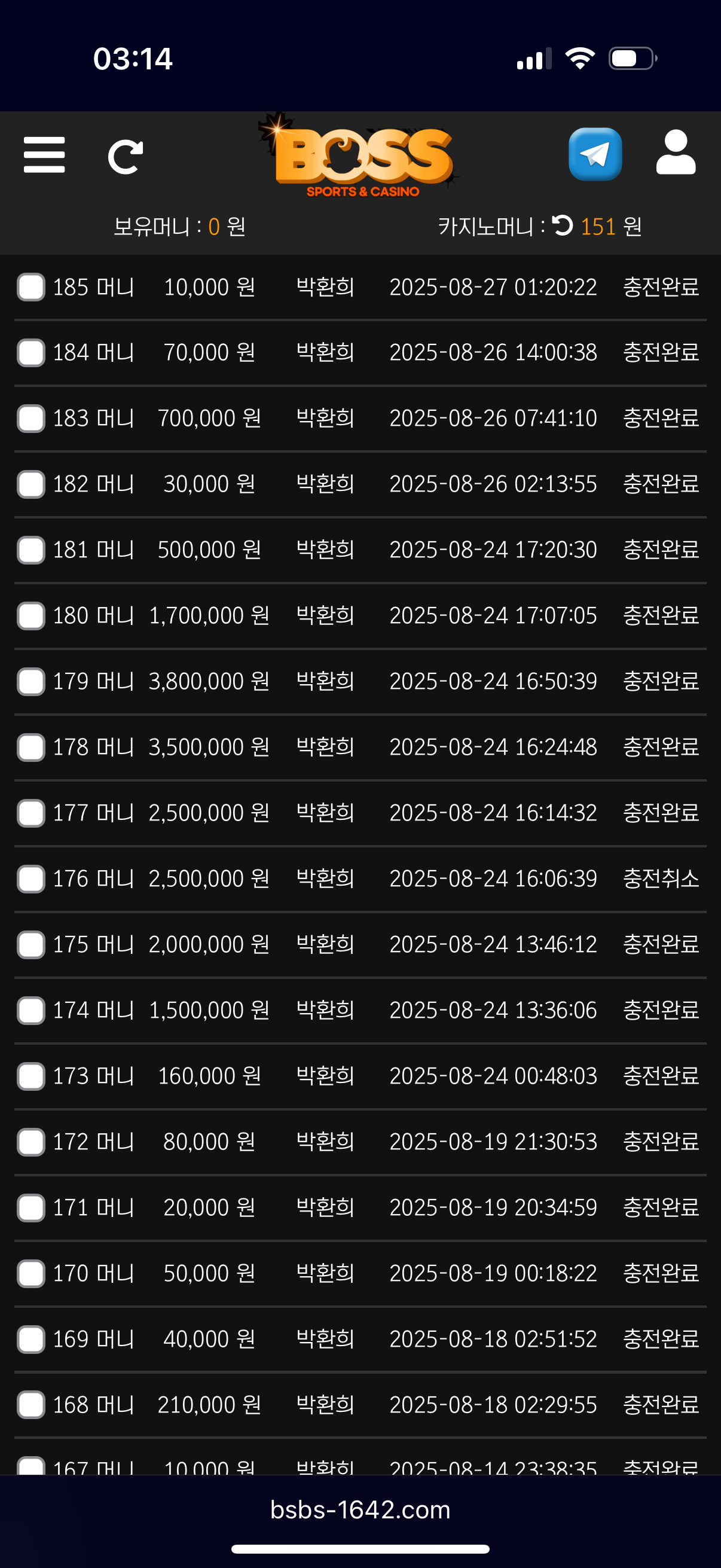721x1568 pixels.
Task: Open the Telegram contact icon
Action: tap(594, 155)
